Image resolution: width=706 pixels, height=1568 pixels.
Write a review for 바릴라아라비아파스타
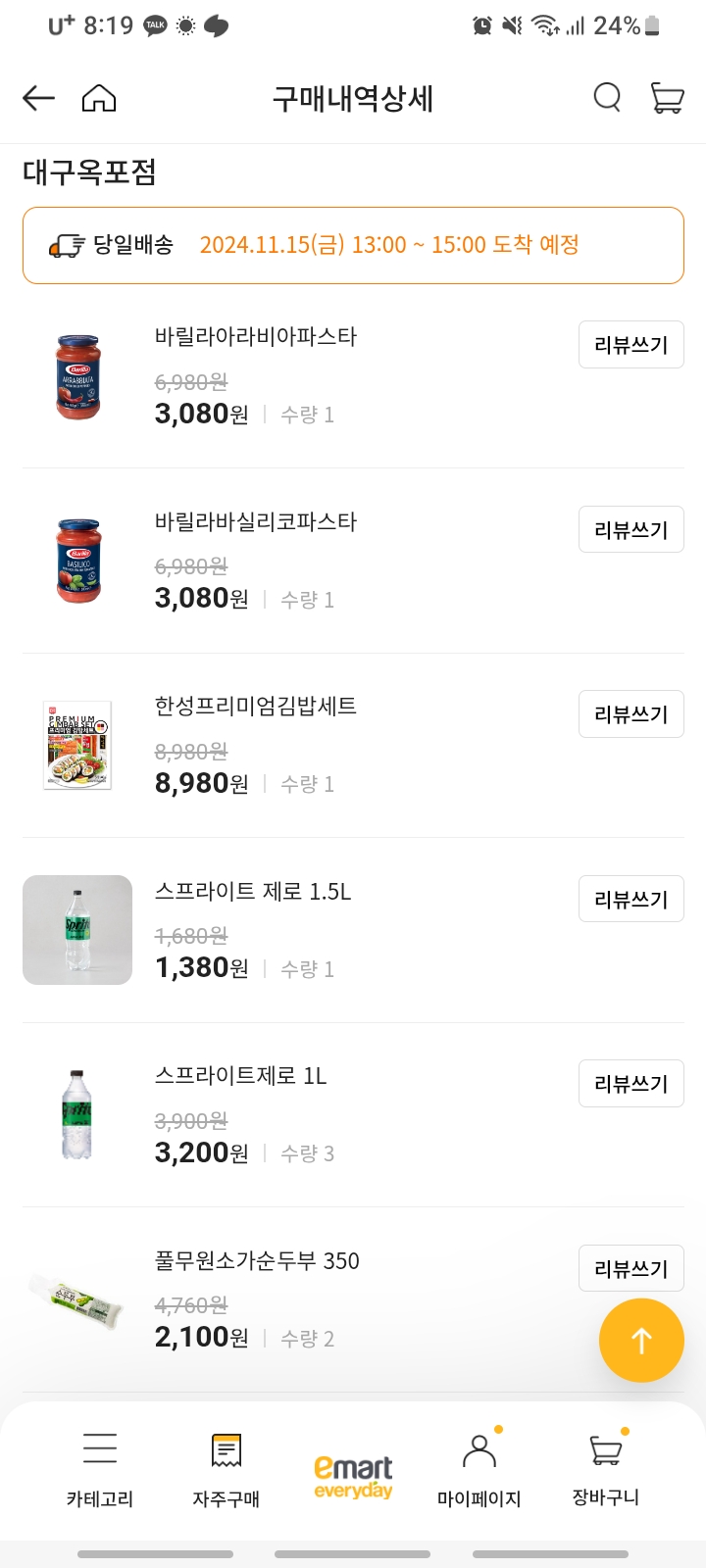pyautogui.click(x=630, y=345)
